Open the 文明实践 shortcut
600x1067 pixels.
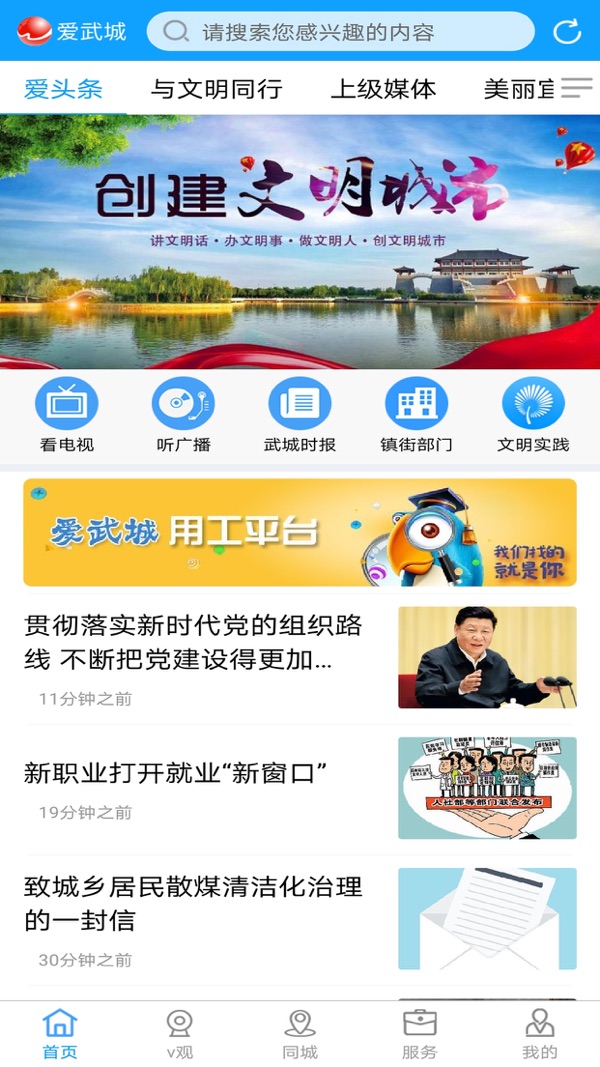click(533, 415)
